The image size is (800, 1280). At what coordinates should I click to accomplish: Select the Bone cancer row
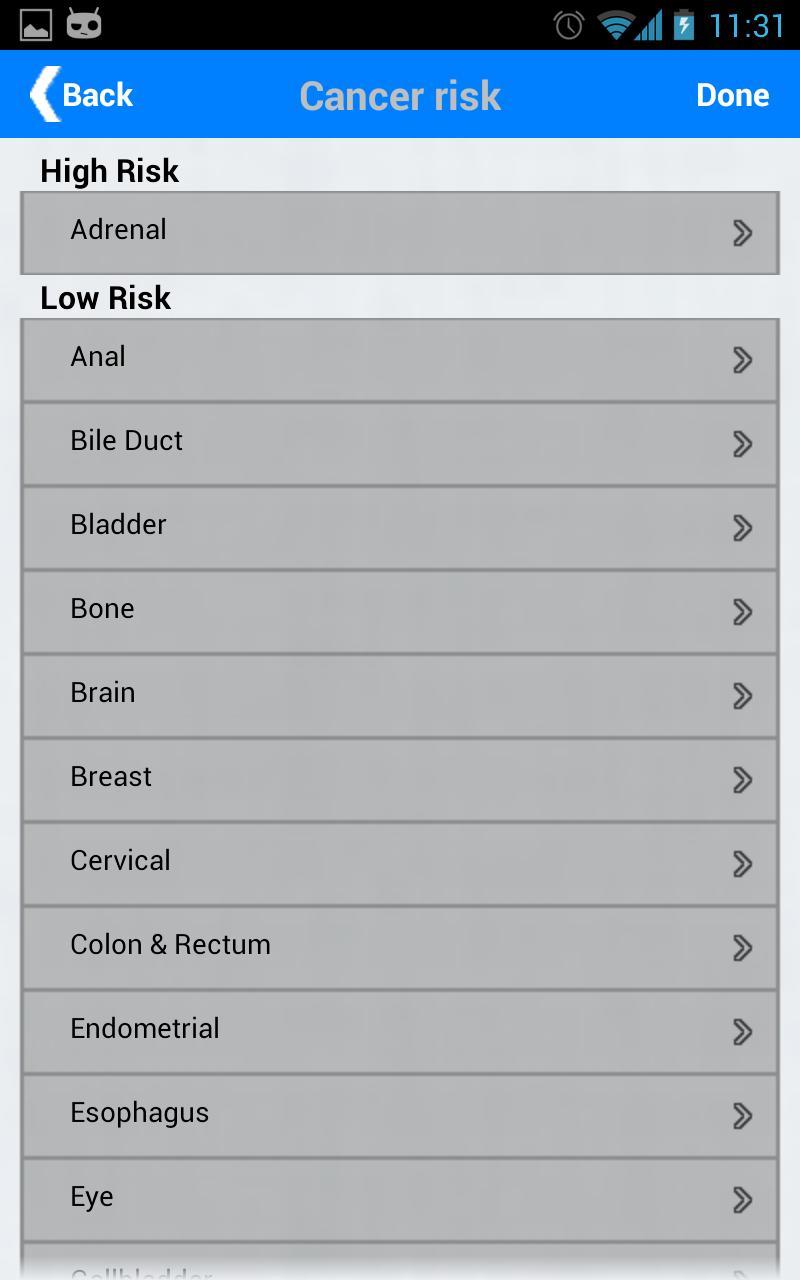point(400,612)
